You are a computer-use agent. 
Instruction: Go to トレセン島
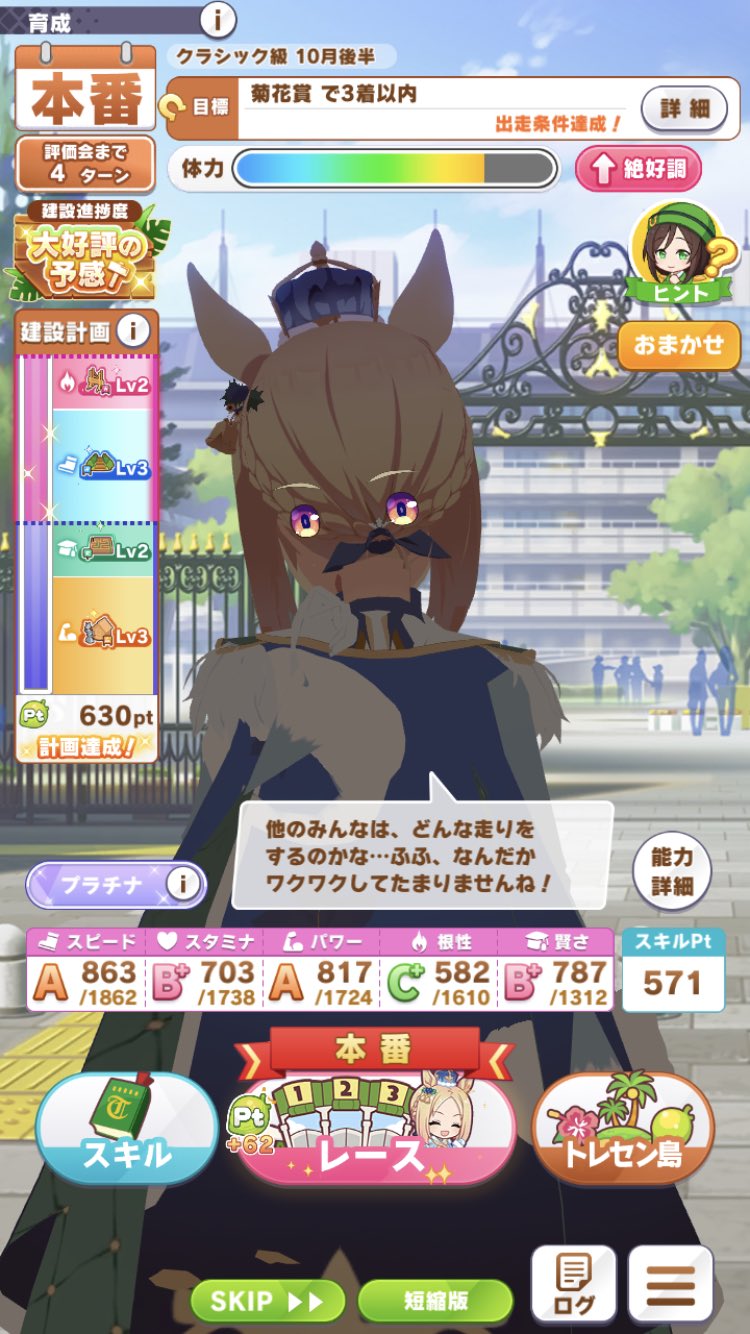(x=623, y=1128)
